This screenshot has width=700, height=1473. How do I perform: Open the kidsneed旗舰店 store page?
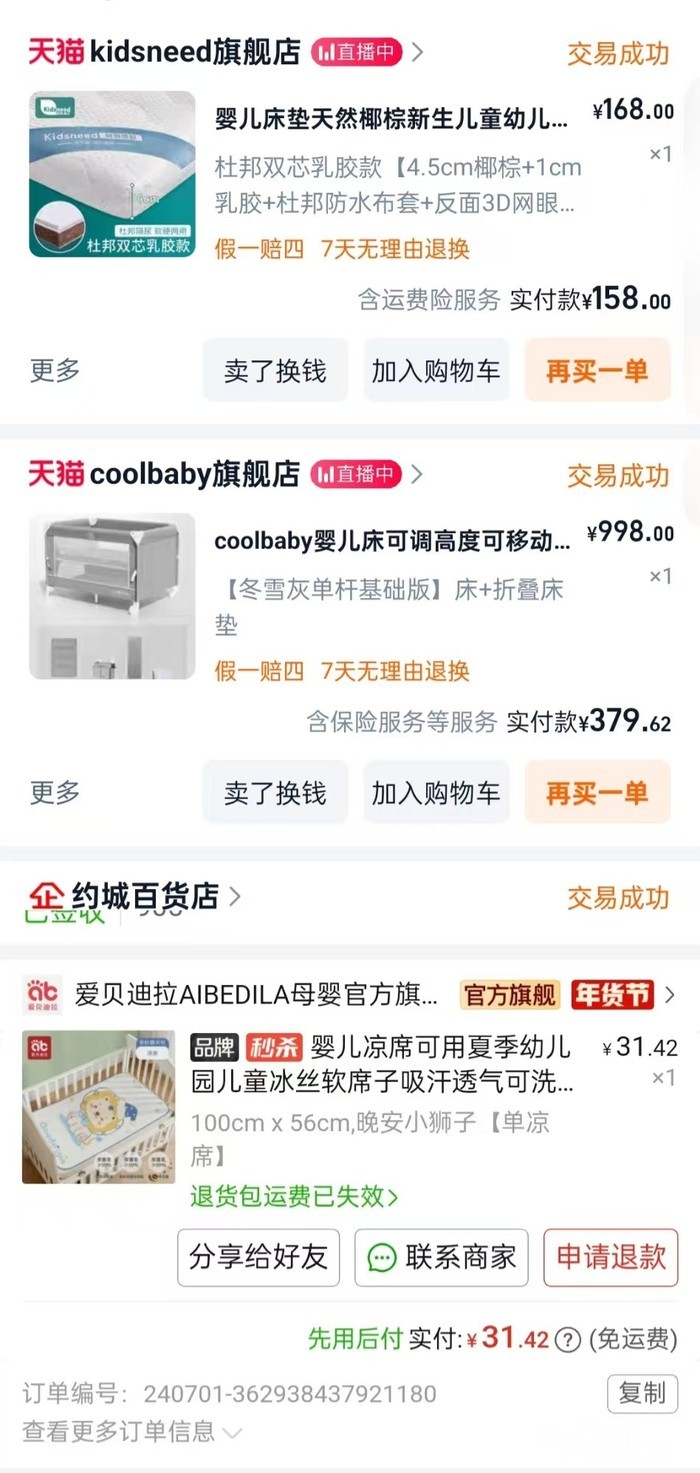(x=195, y=53)
